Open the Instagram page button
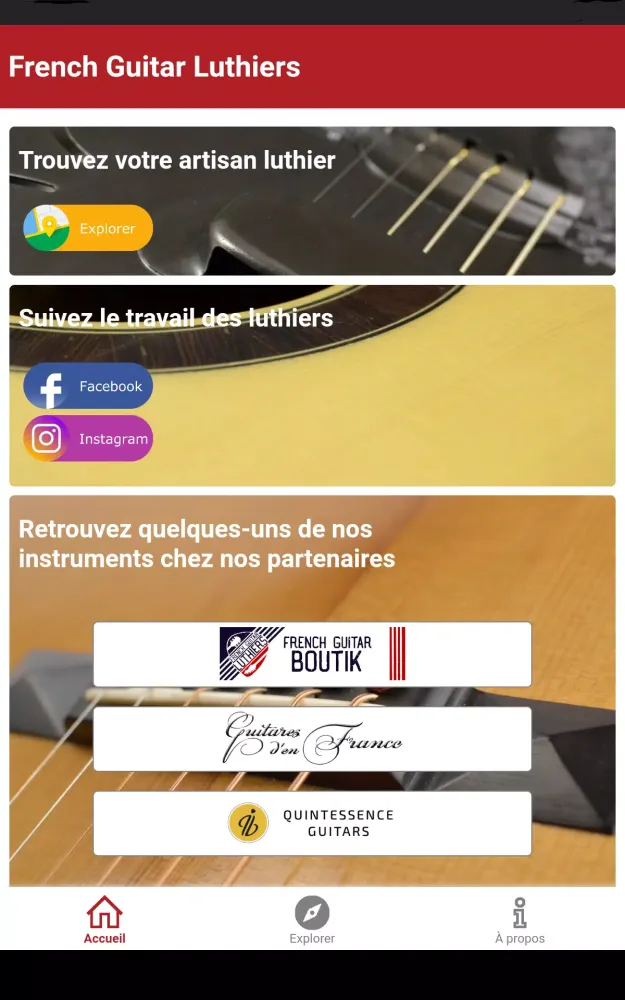Screen dimensions: 625x1000 (88, 439)
